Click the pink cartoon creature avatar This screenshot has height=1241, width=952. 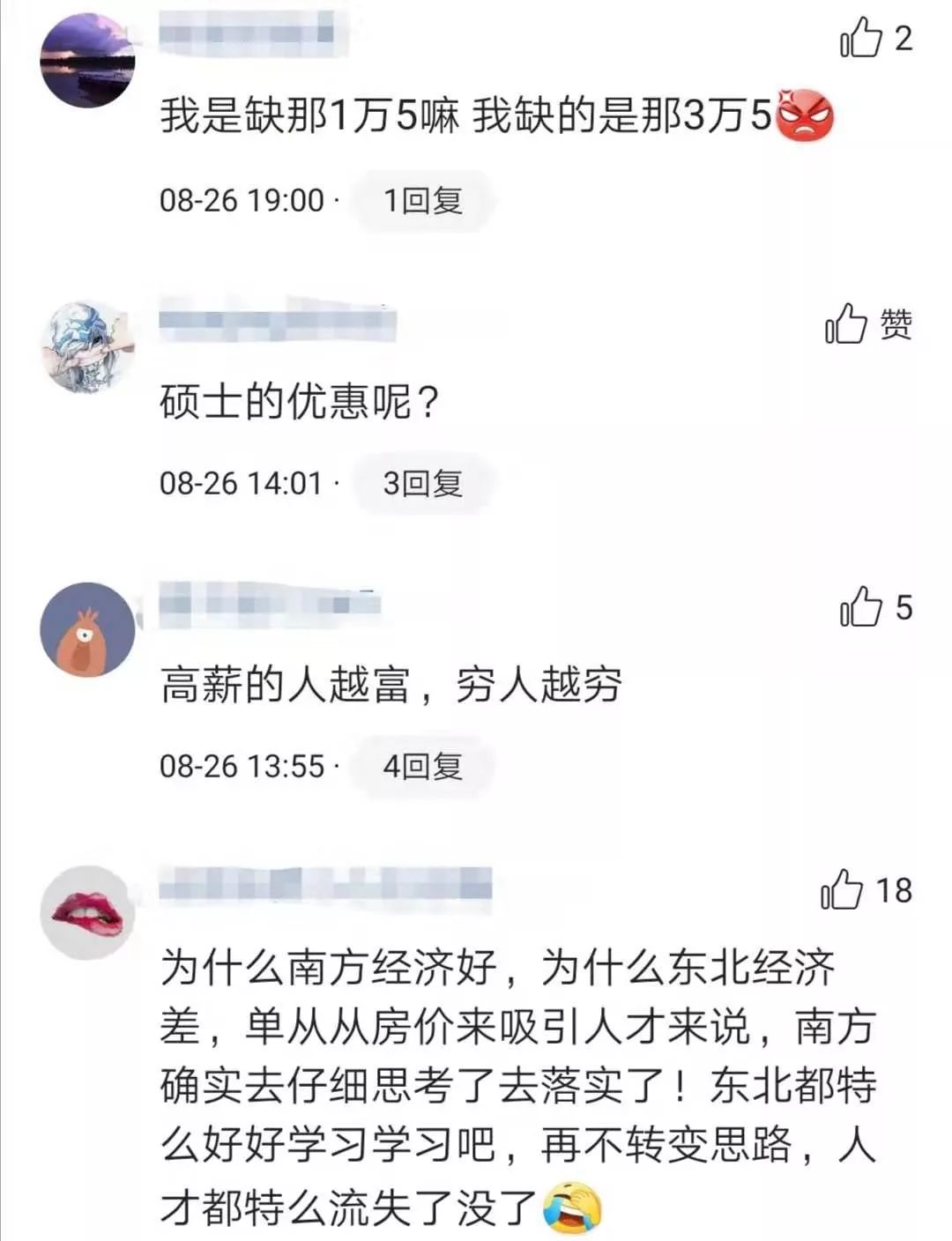coord(86,628)
